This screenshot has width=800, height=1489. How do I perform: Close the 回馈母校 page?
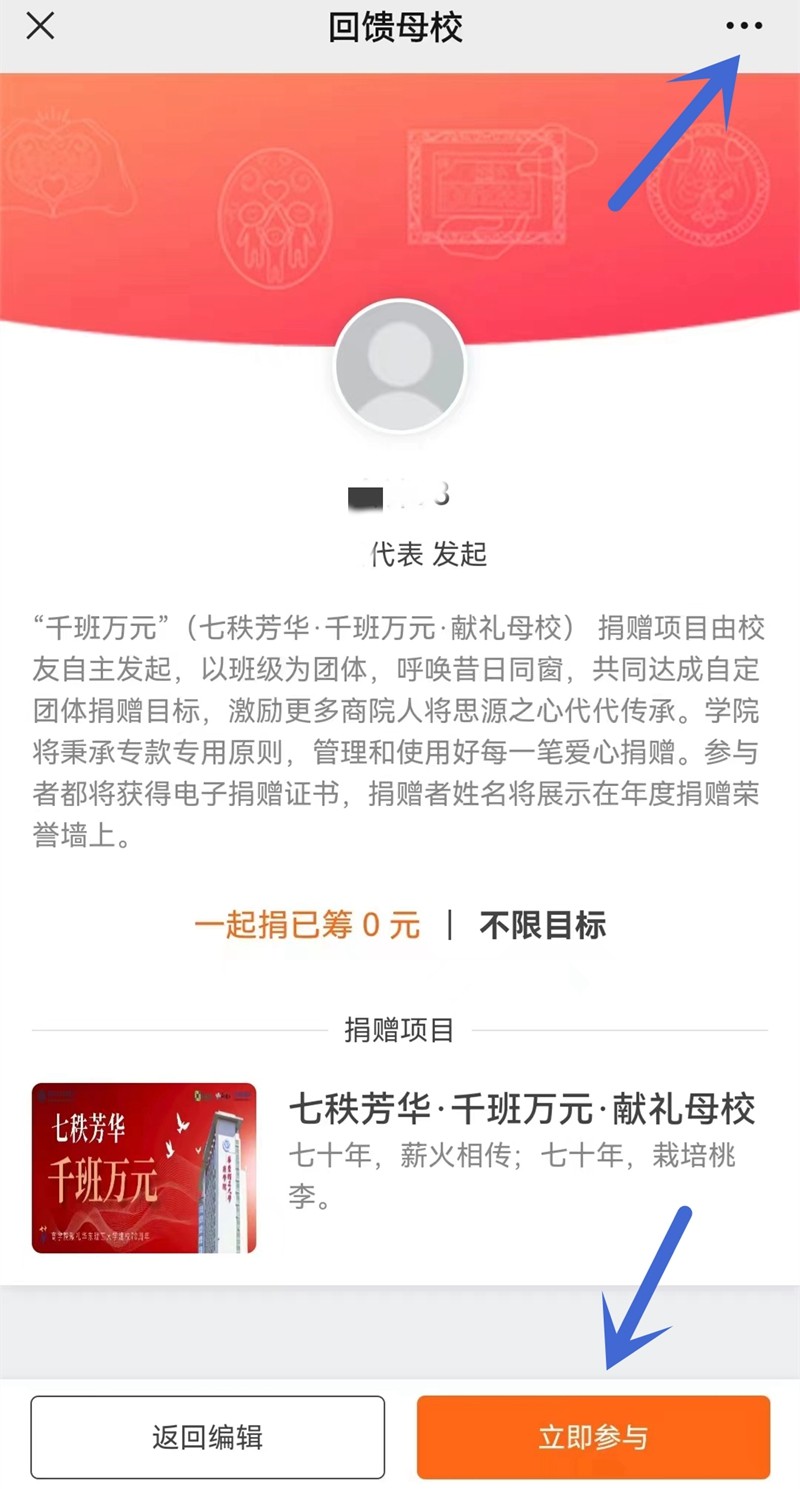[40, 27]
